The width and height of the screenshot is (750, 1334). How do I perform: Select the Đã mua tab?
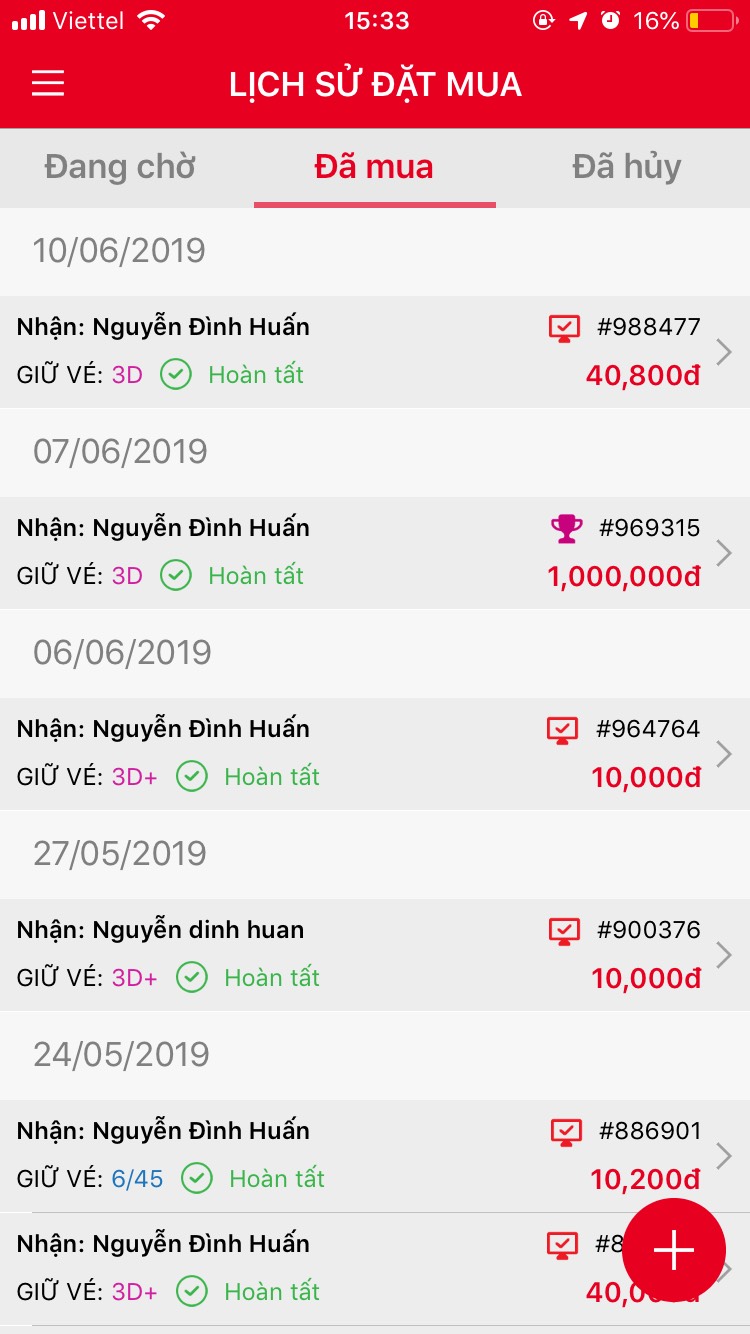(x=374, y=166)
